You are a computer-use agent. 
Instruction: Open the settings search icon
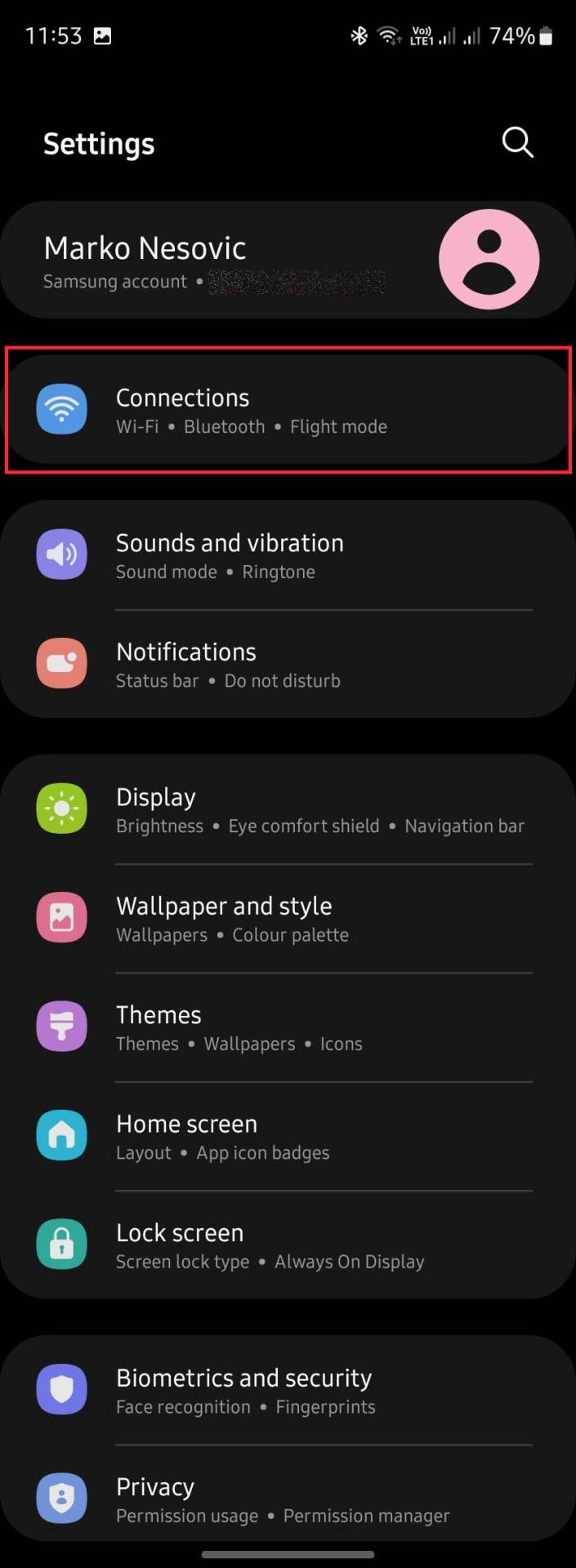(517, 142)
